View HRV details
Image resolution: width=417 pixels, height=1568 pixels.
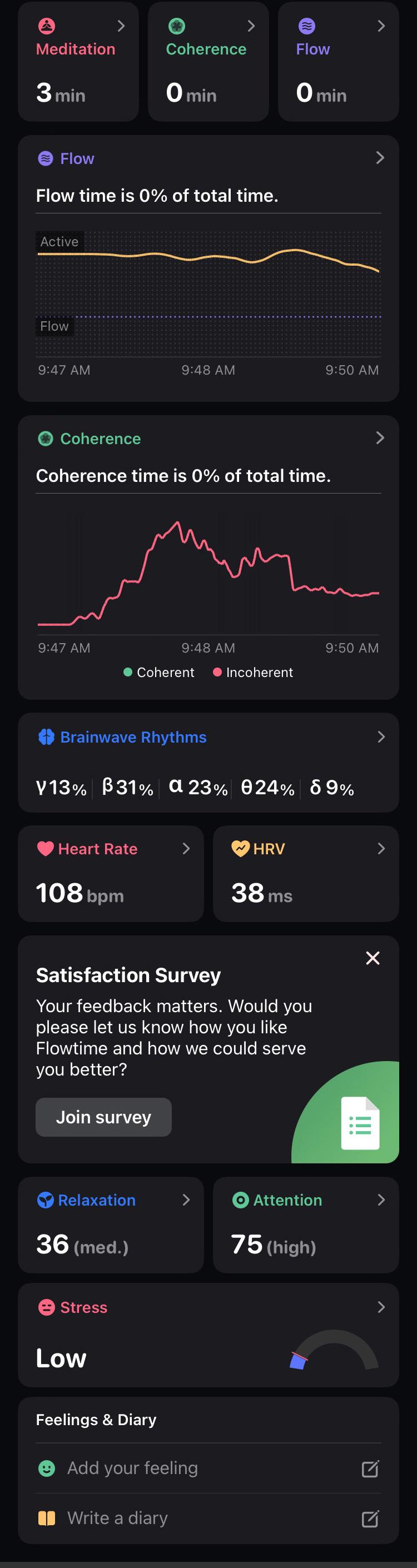[306, 873]
